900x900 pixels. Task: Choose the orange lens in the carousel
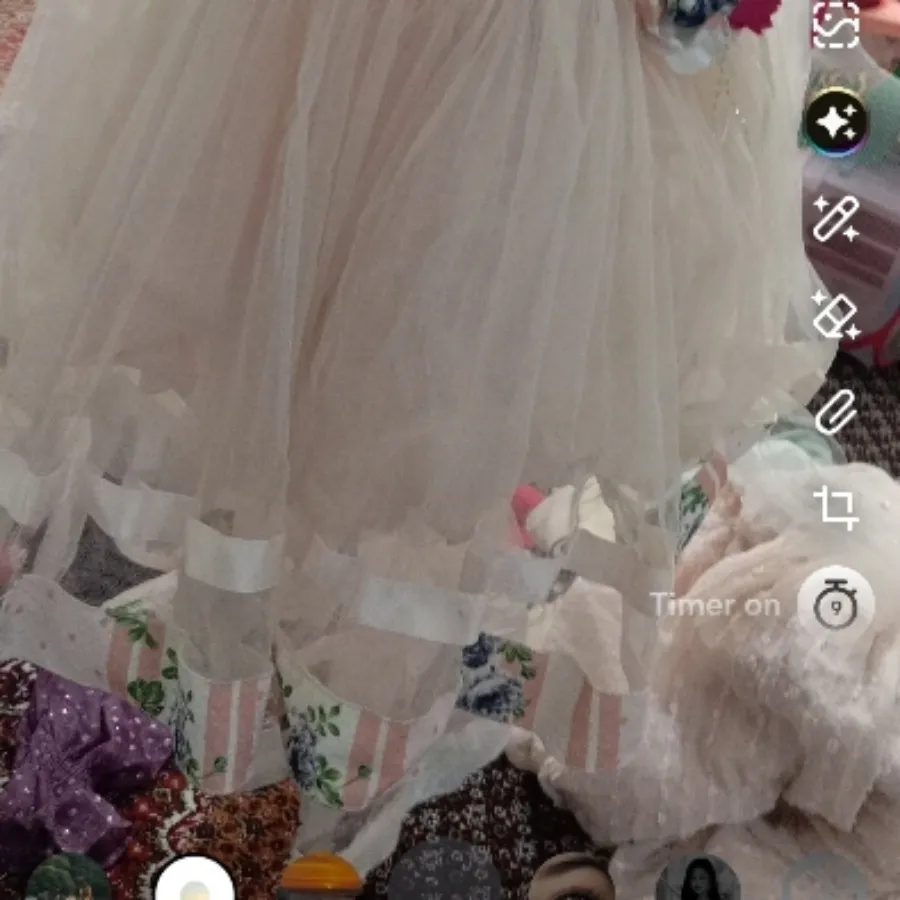point(320,880)
